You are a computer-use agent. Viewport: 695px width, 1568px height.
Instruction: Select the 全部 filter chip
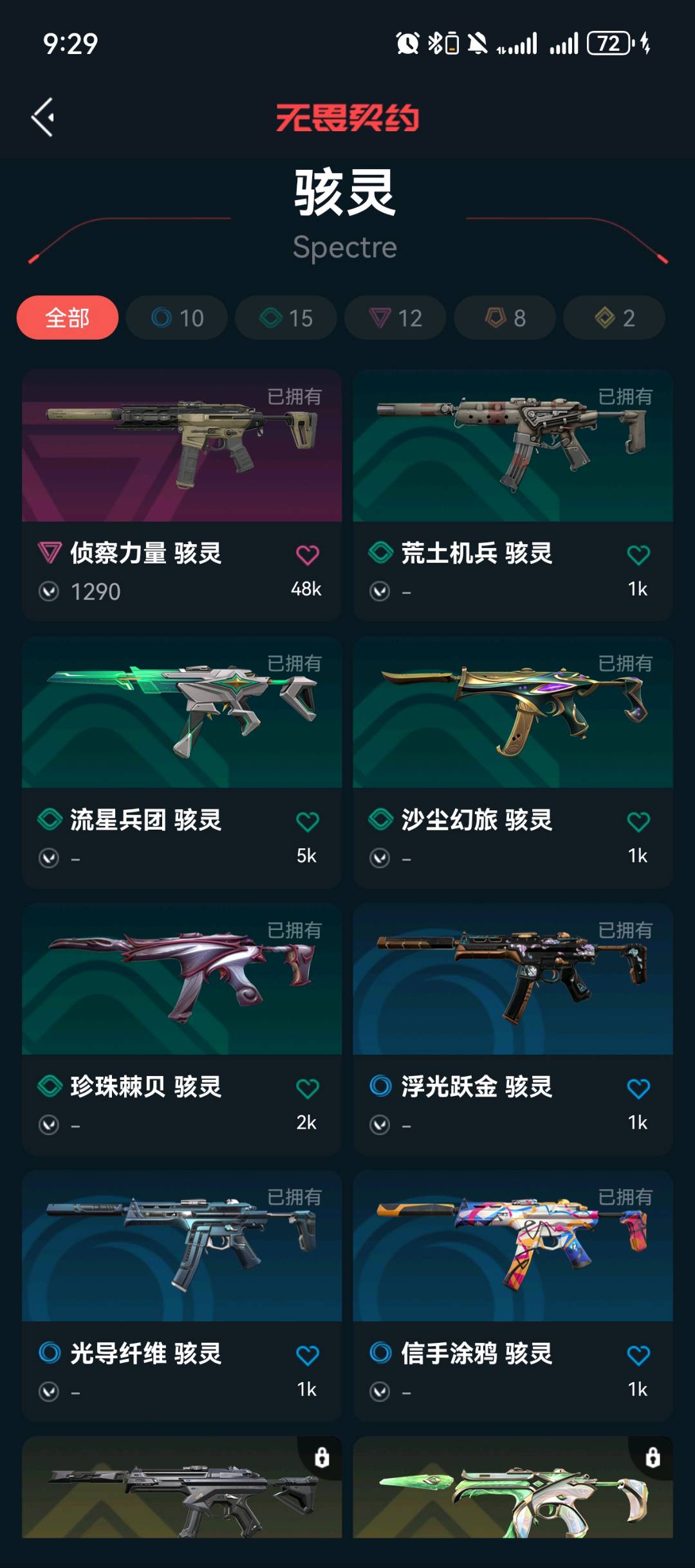click(68, 318)
